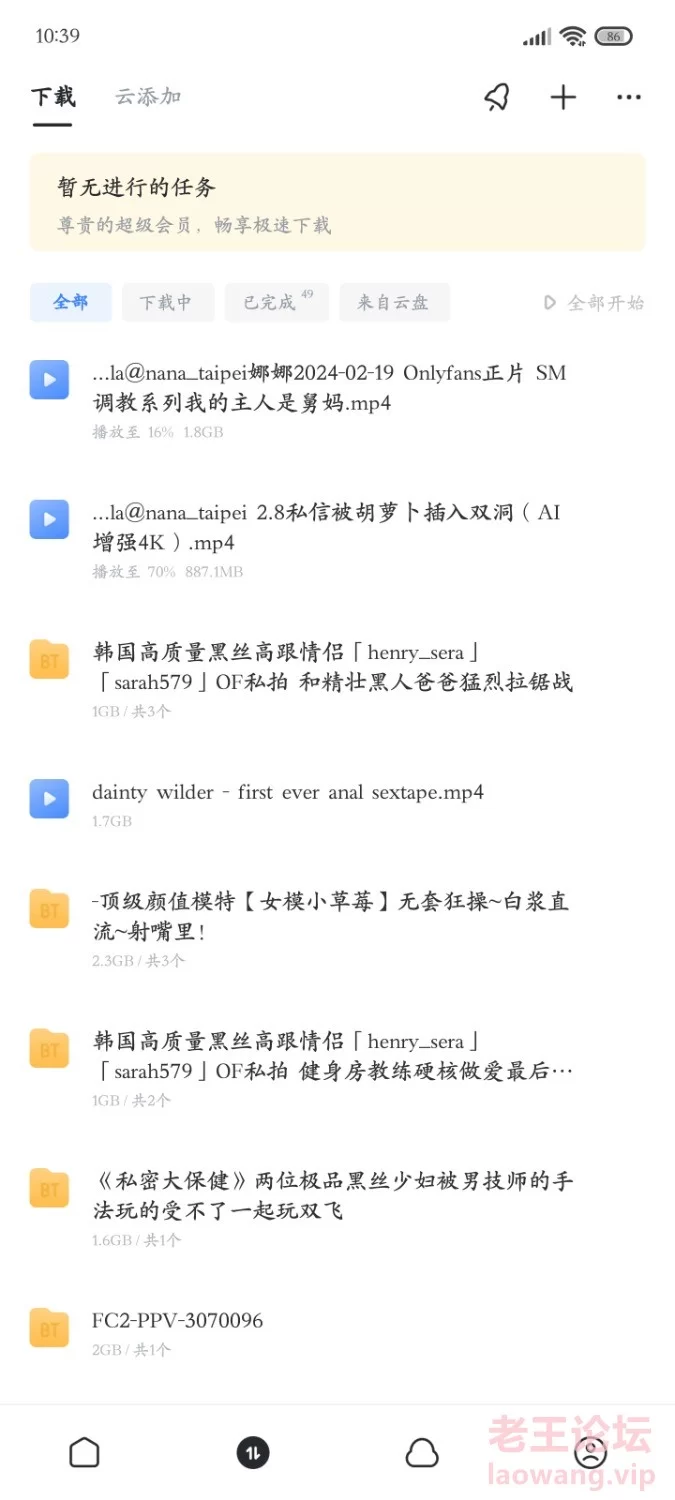Filter by 来自云盘
The image size is (675, 1500).
[394, 302]
